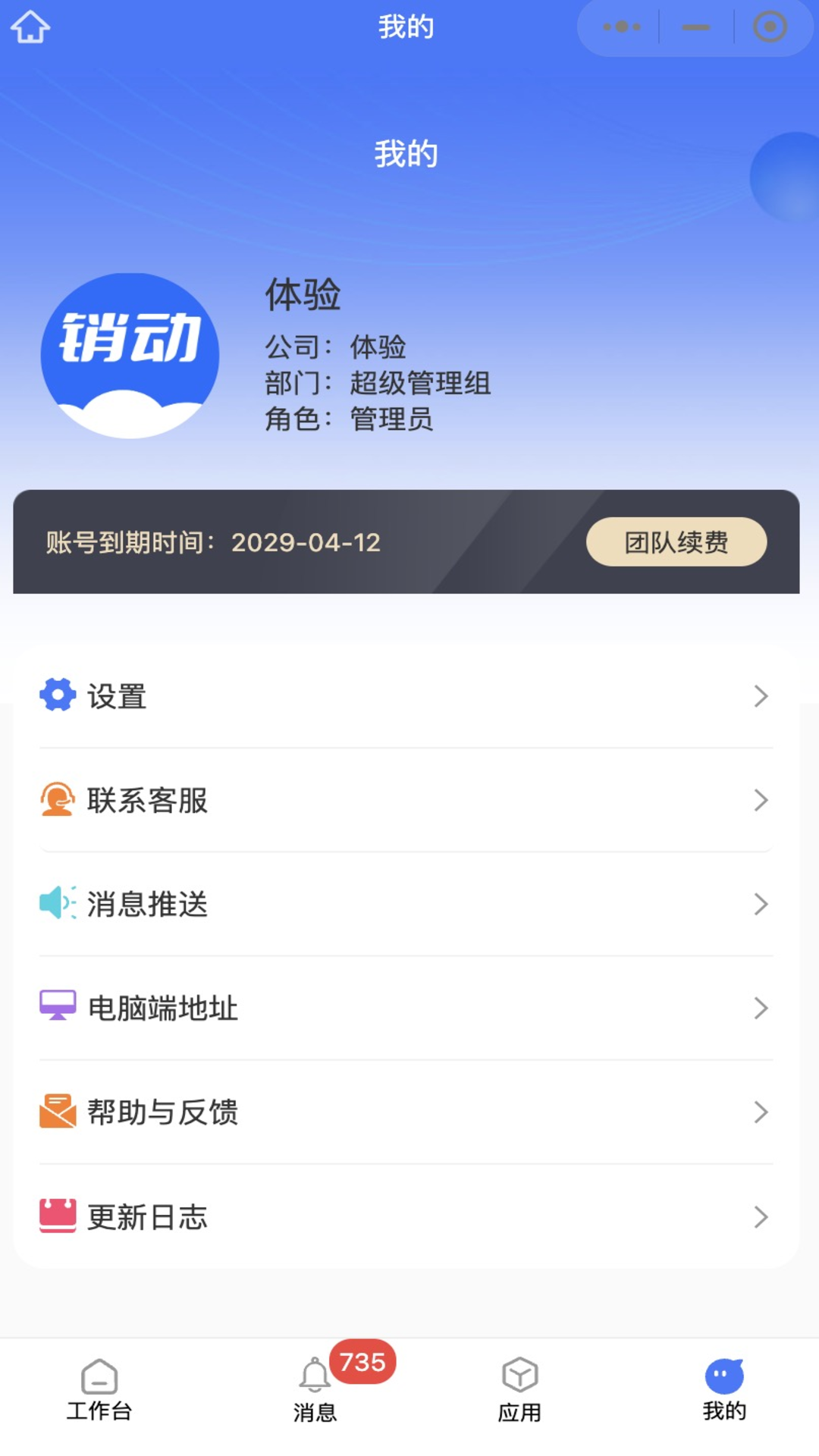Viewport: 819px width, 1456px height.
Task: Close the mini program with the circle icon
Action: click(770, 27)
